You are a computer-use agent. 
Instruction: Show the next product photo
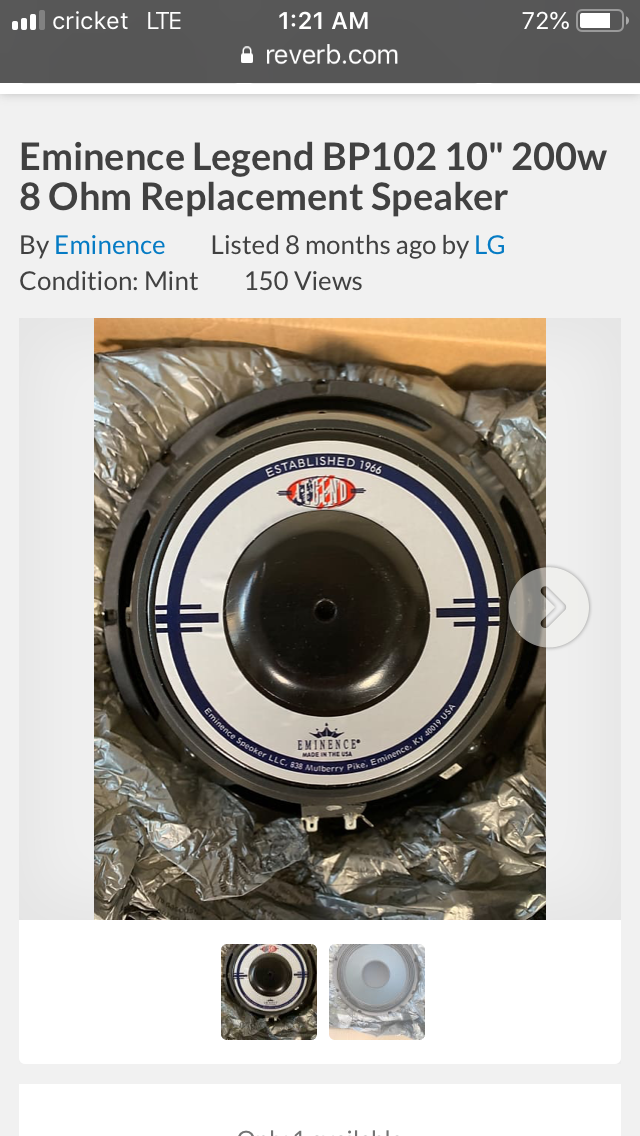pos(549,607)
